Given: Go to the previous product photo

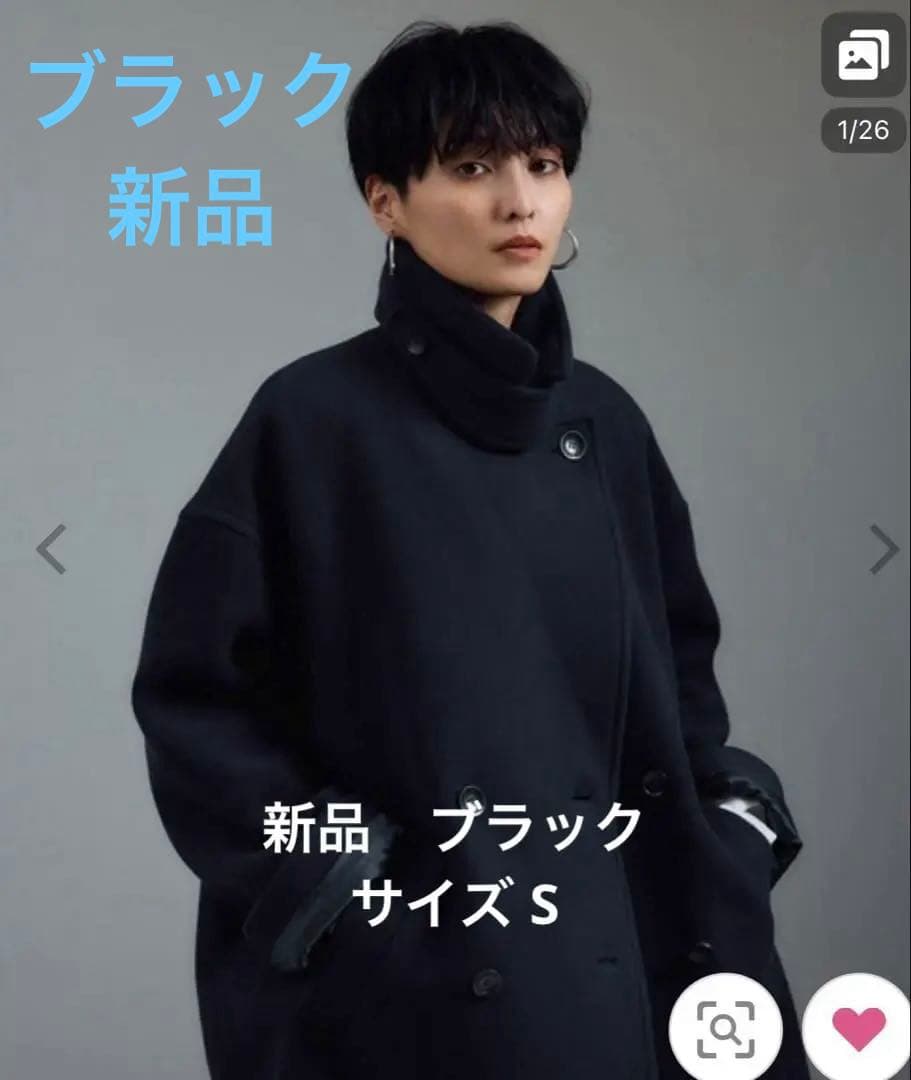Looking at the screenshot, I should 51,549.
